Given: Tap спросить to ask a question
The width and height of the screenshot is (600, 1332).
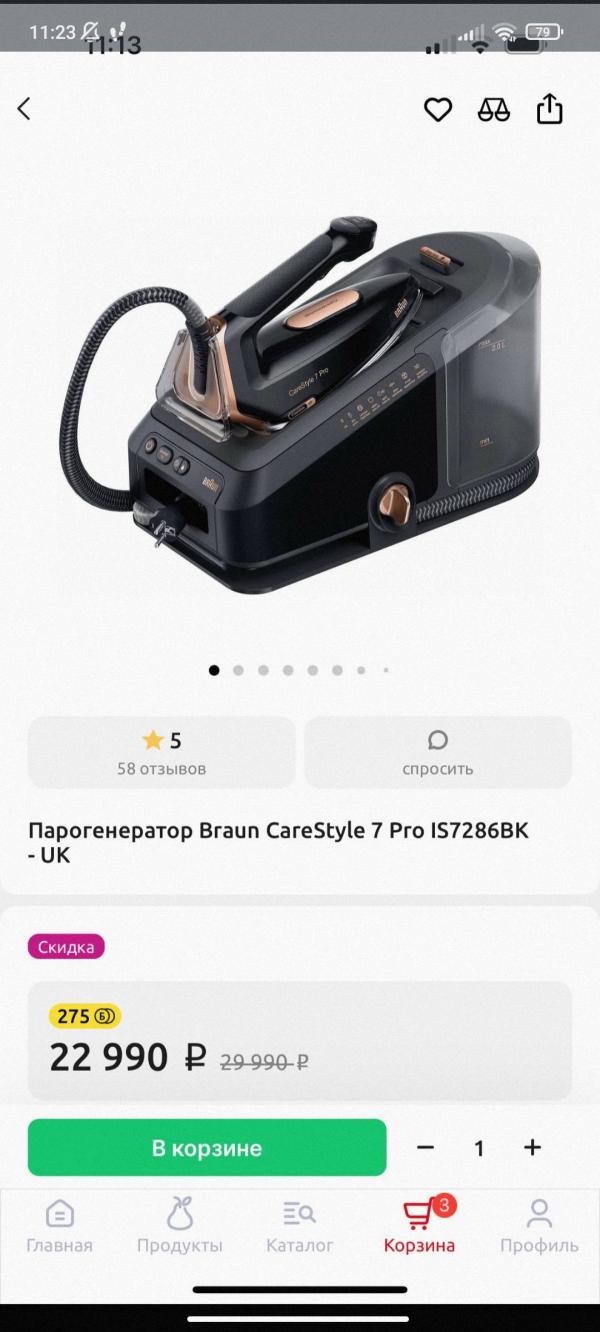Looking at the screenshot, I should [x=438, y=752].
